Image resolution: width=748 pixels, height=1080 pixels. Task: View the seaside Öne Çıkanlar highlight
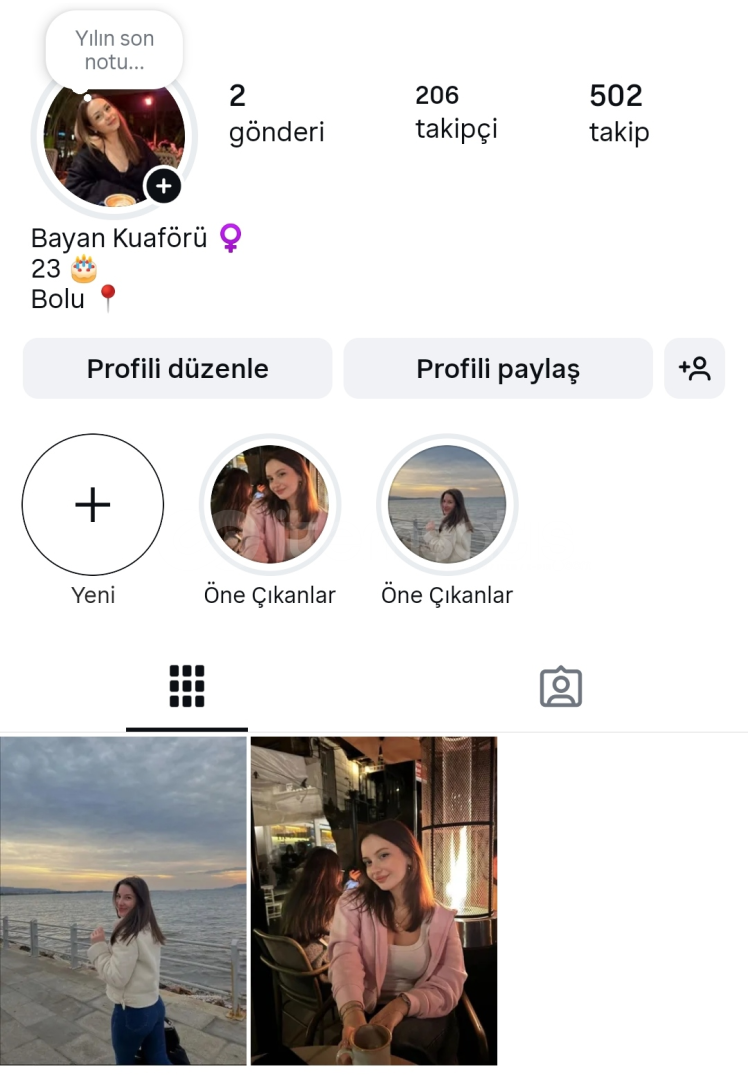(447, 505)
